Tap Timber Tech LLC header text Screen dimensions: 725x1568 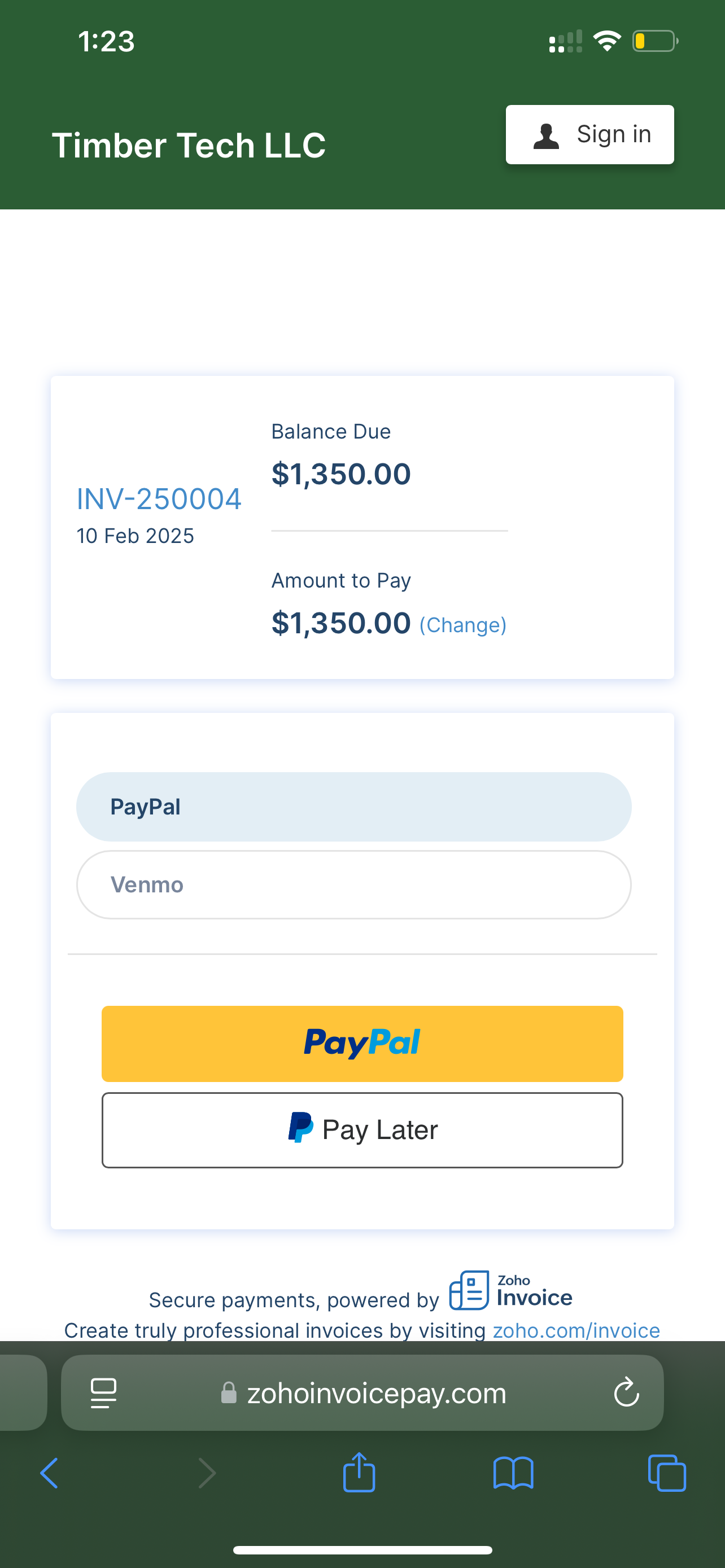[x=189, y=145]
